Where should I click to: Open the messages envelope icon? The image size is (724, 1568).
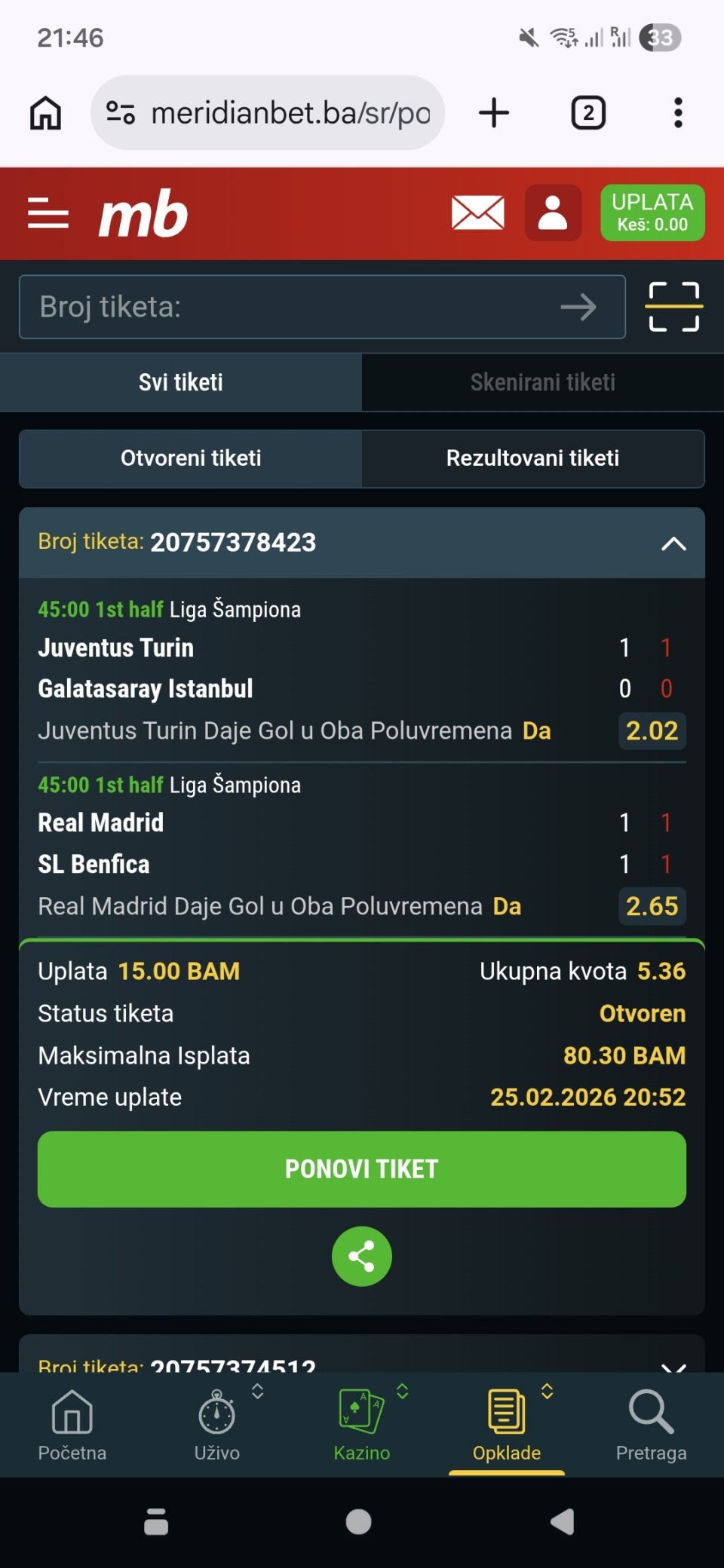click(x=477, y=213)
